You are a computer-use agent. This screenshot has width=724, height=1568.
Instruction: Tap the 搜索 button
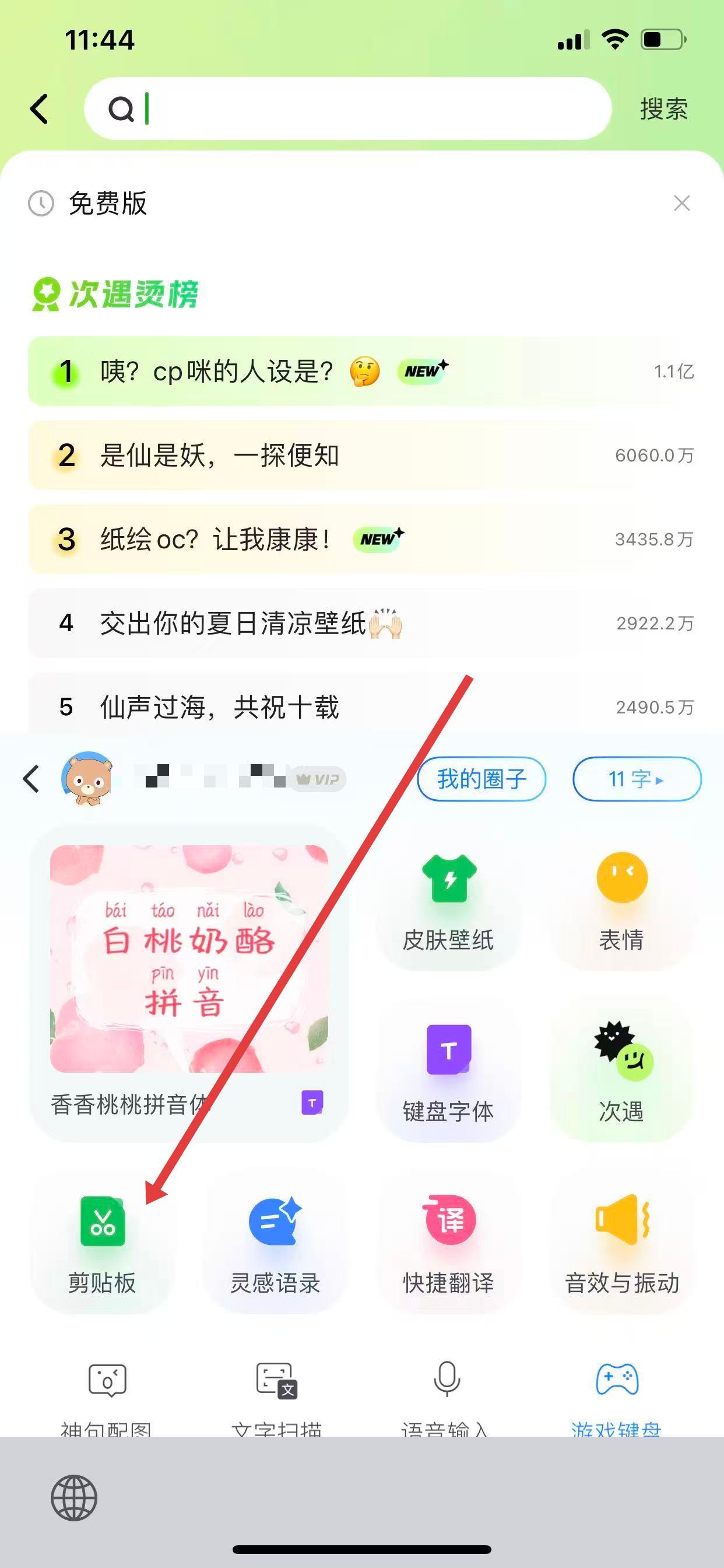[x=663, y=109]
